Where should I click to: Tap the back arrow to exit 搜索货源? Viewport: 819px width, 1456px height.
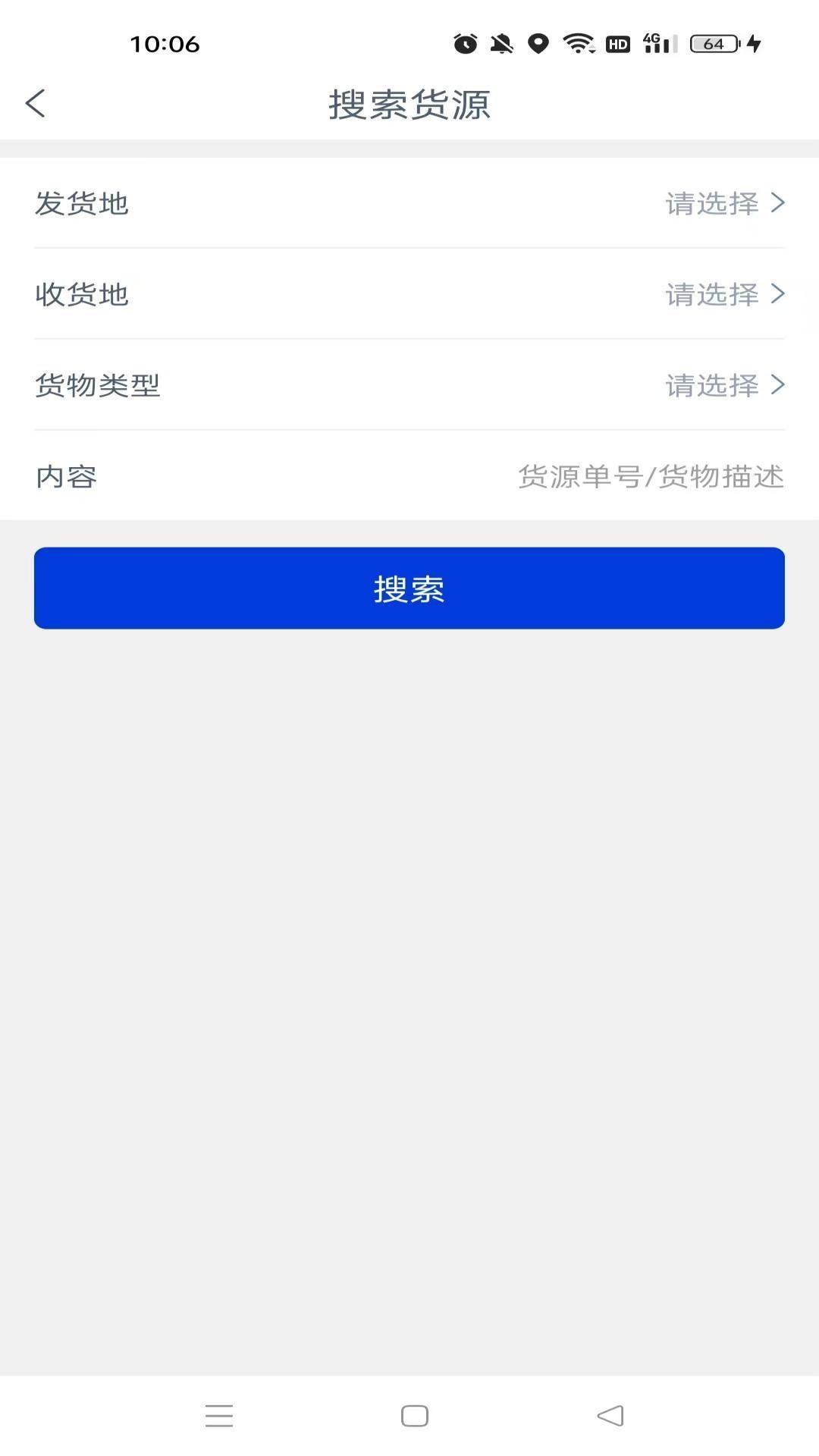[x=34, y=102]
